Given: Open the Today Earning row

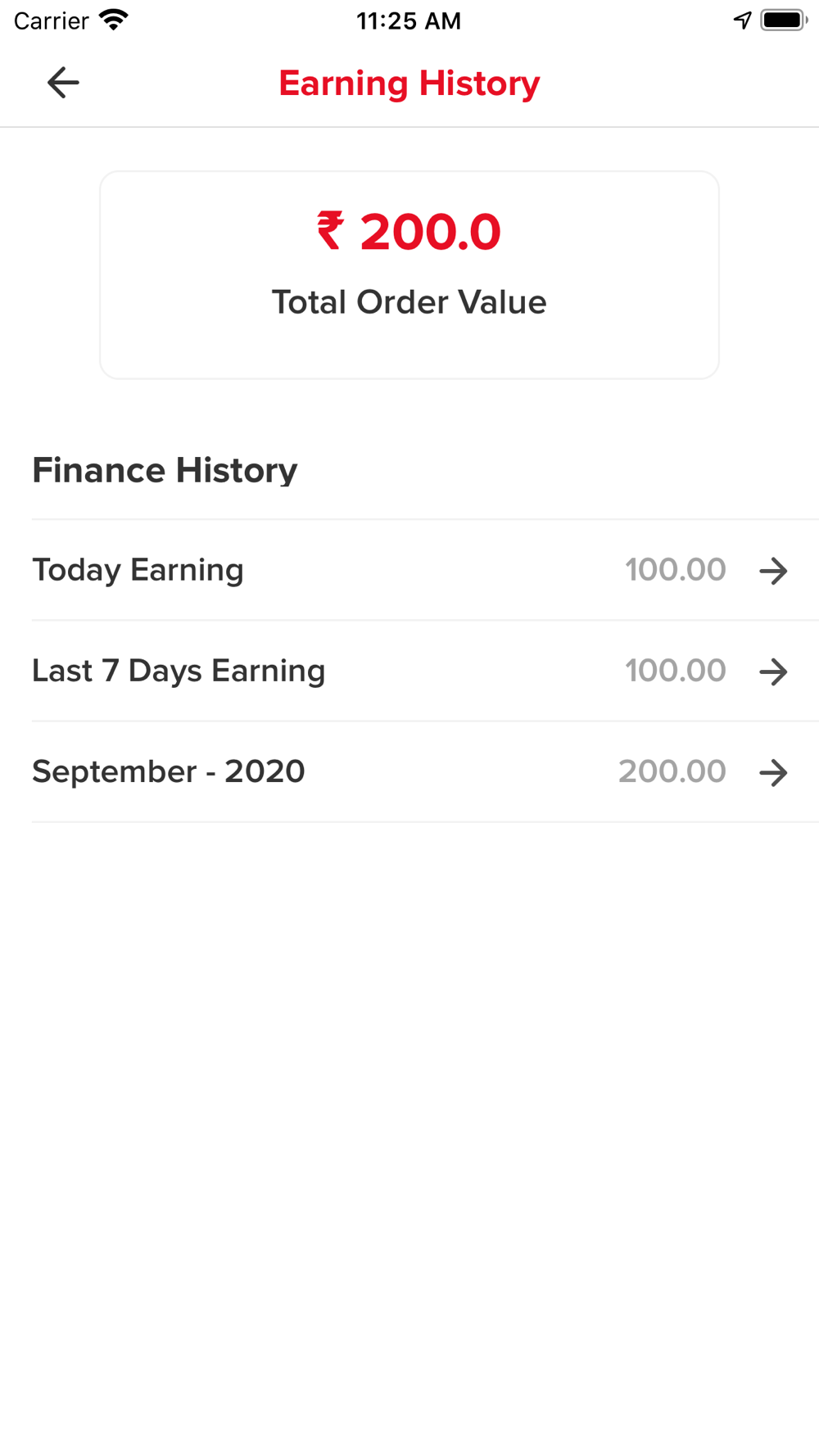Looking at the screenshot, I should 425,570.
